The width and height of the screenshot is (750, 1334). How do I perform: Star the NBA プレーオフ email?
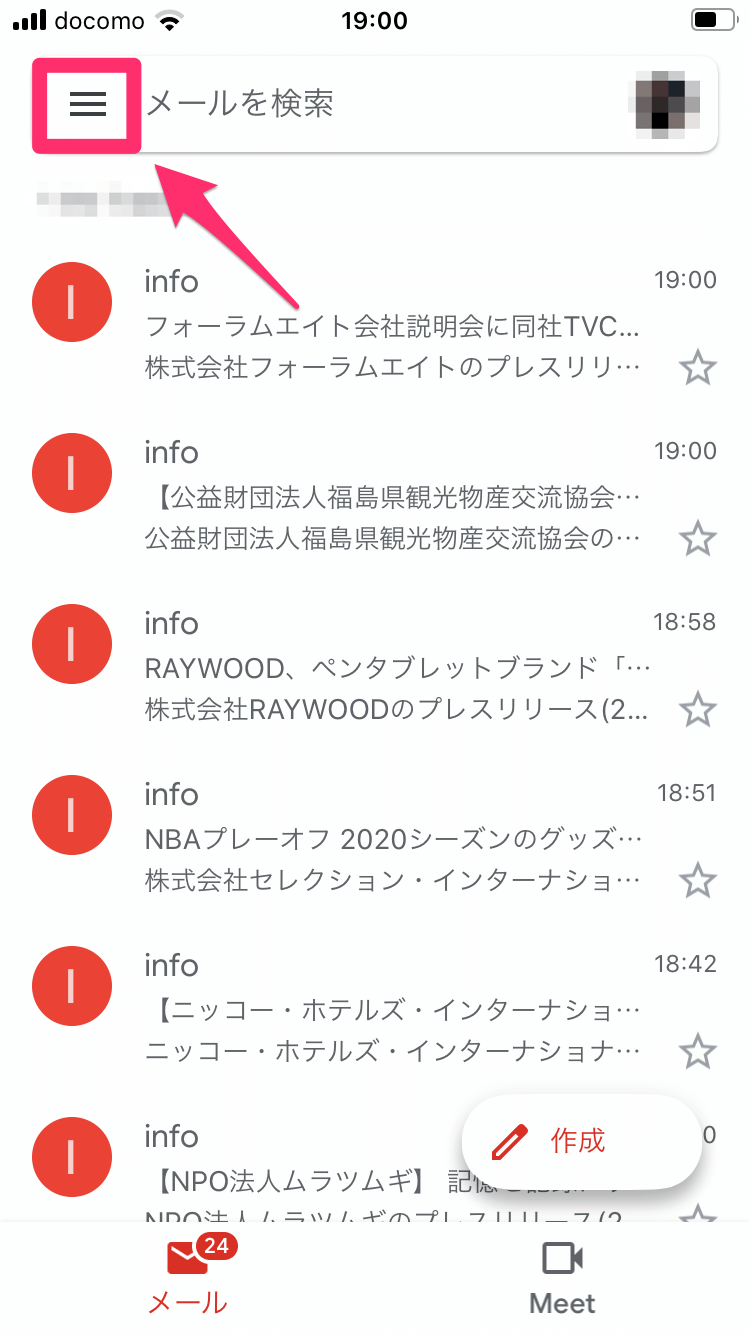(x=697, y=881)
